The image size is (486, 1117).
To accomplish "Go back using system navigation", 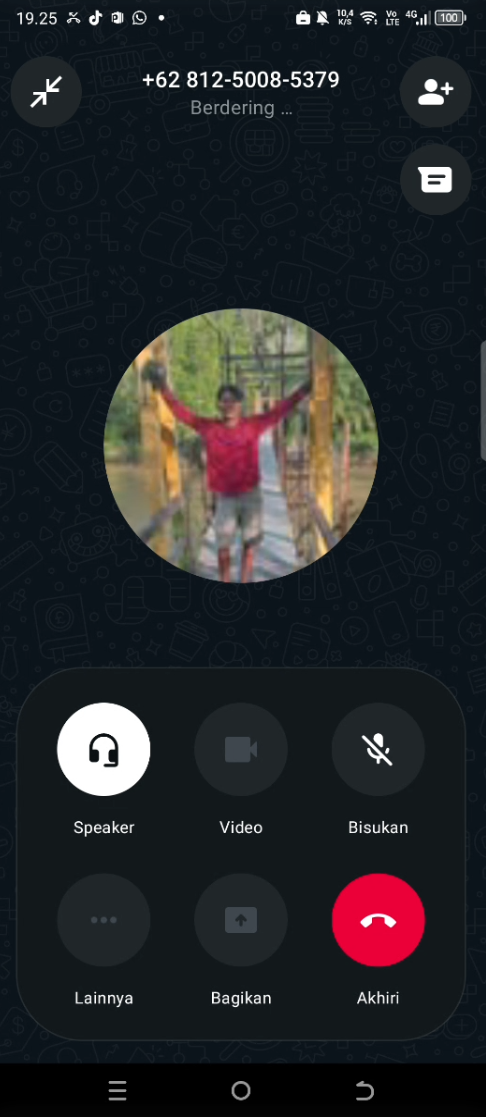I will pos(364,1091).
